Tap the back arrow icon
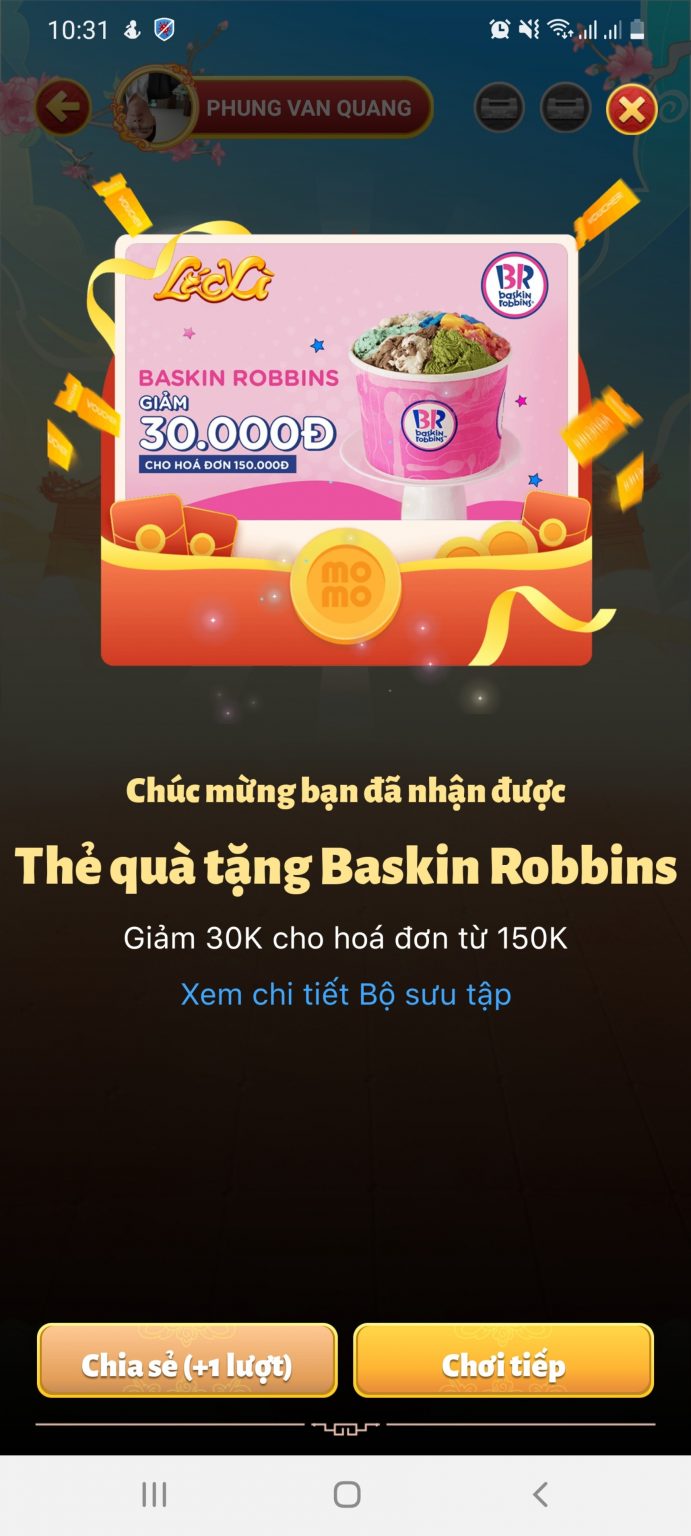Viewport: 691px width, 1536px height. [62, 108]
